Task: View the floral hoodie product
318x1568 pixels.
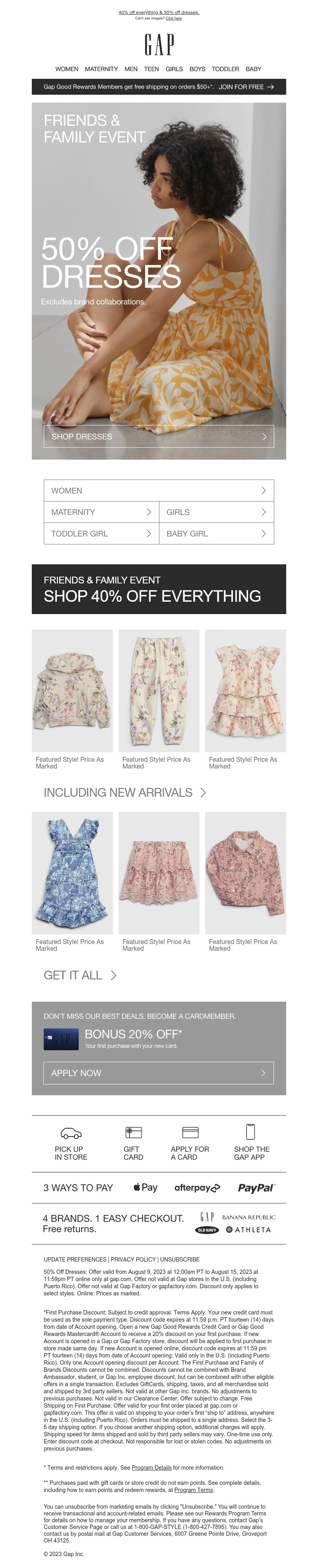Action: click(72, 690)
